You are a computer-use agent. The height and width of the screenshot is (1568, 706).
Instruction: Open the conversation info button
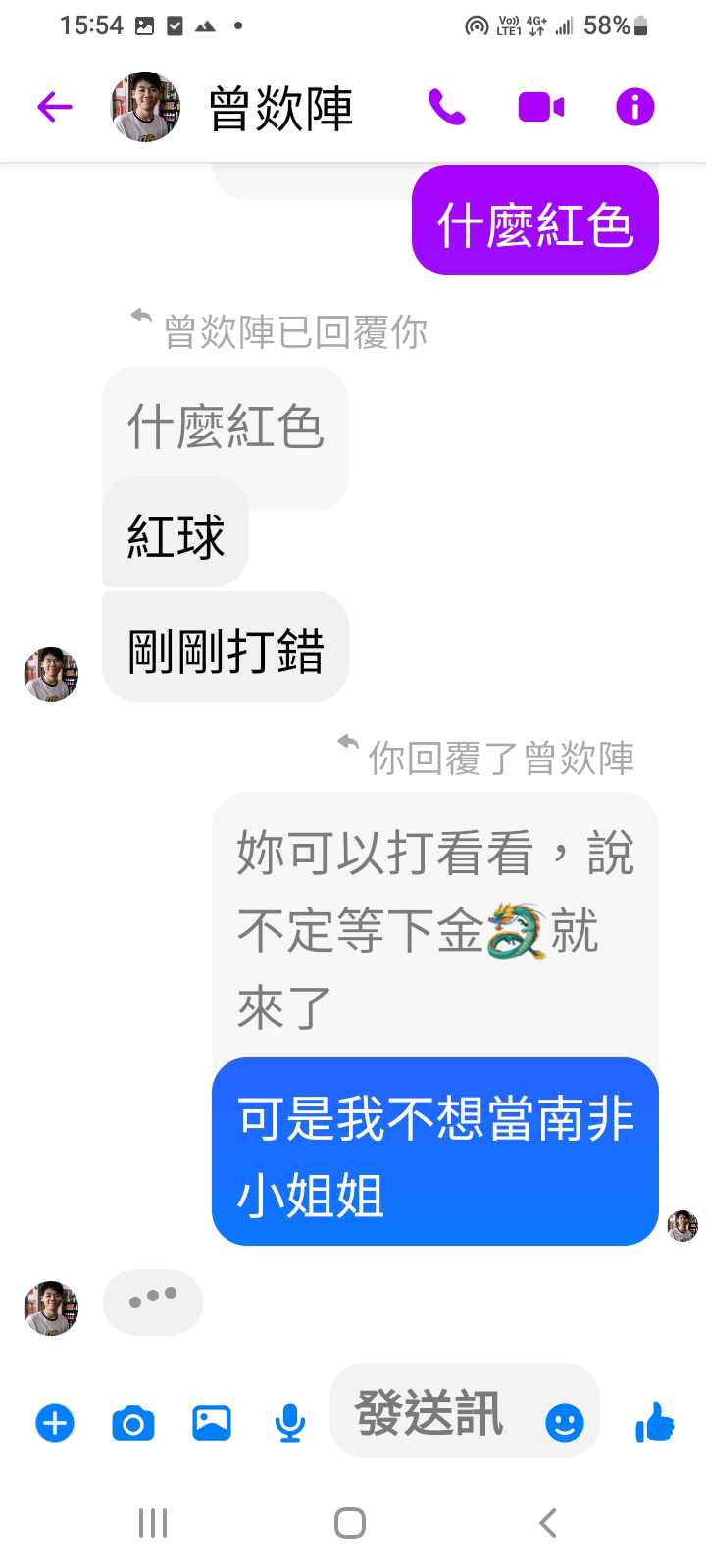[634, 107]
